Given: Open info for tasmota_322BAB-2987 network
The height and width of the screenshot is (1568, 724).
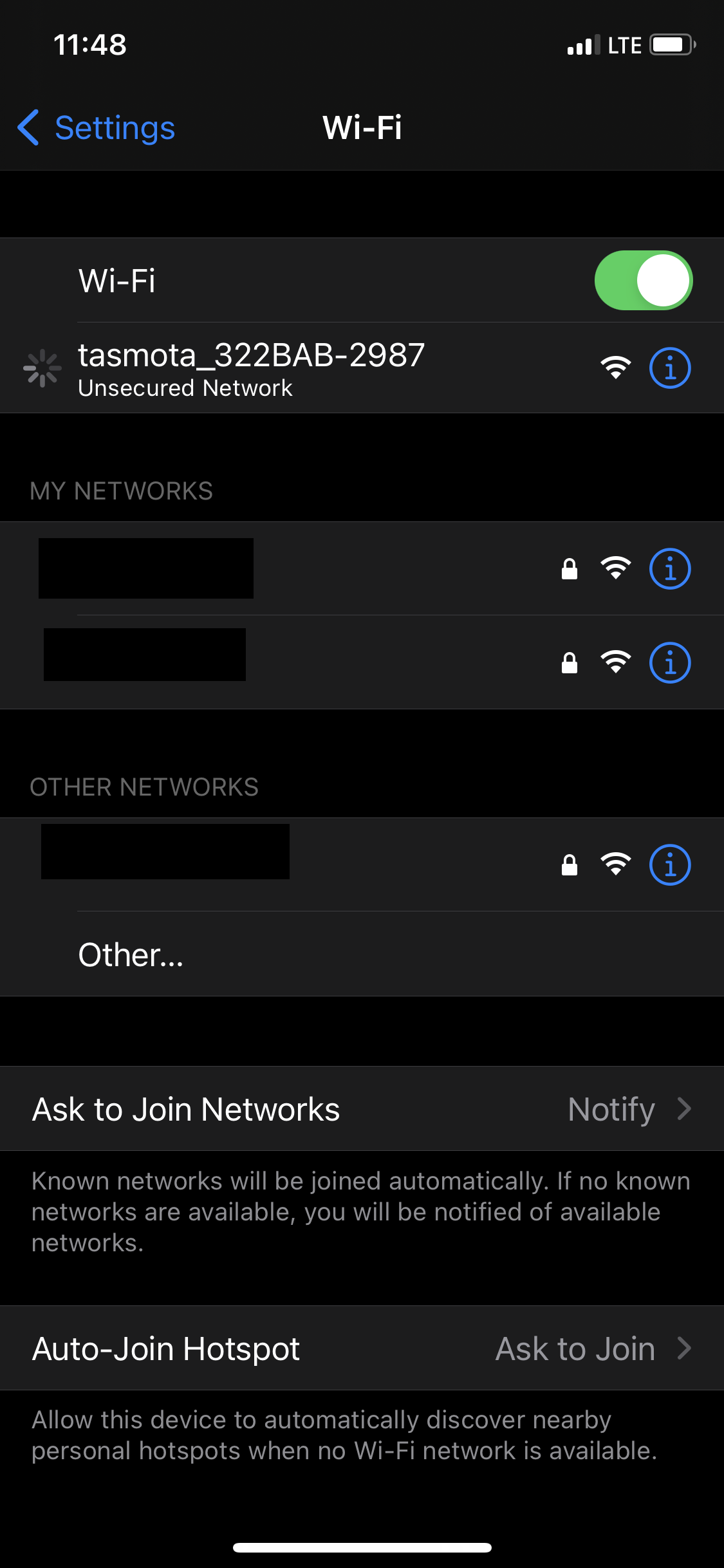Looking at the screenshot, I should coord(670,368).
